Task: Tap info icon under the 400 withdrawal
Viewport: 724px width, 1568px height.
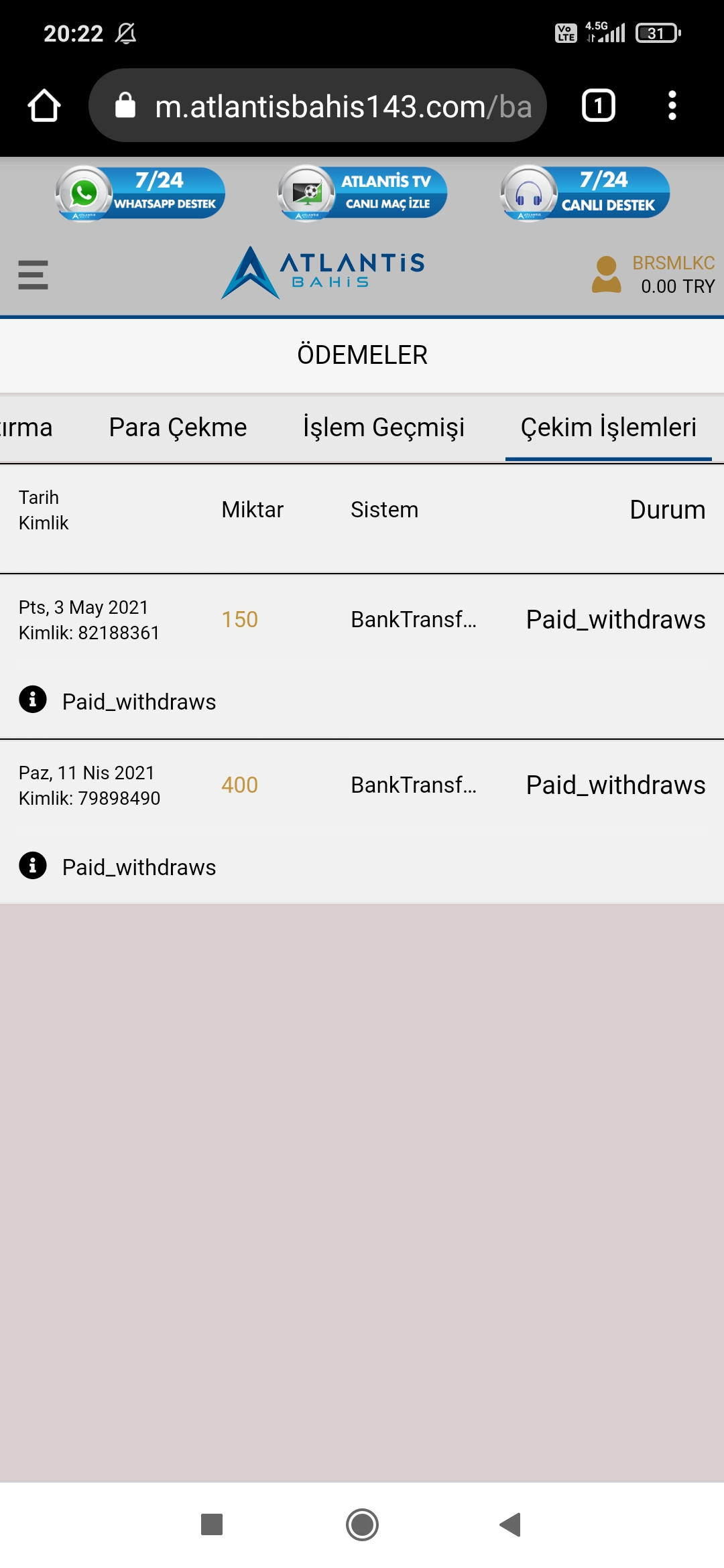Action: [x=32, y=866]
